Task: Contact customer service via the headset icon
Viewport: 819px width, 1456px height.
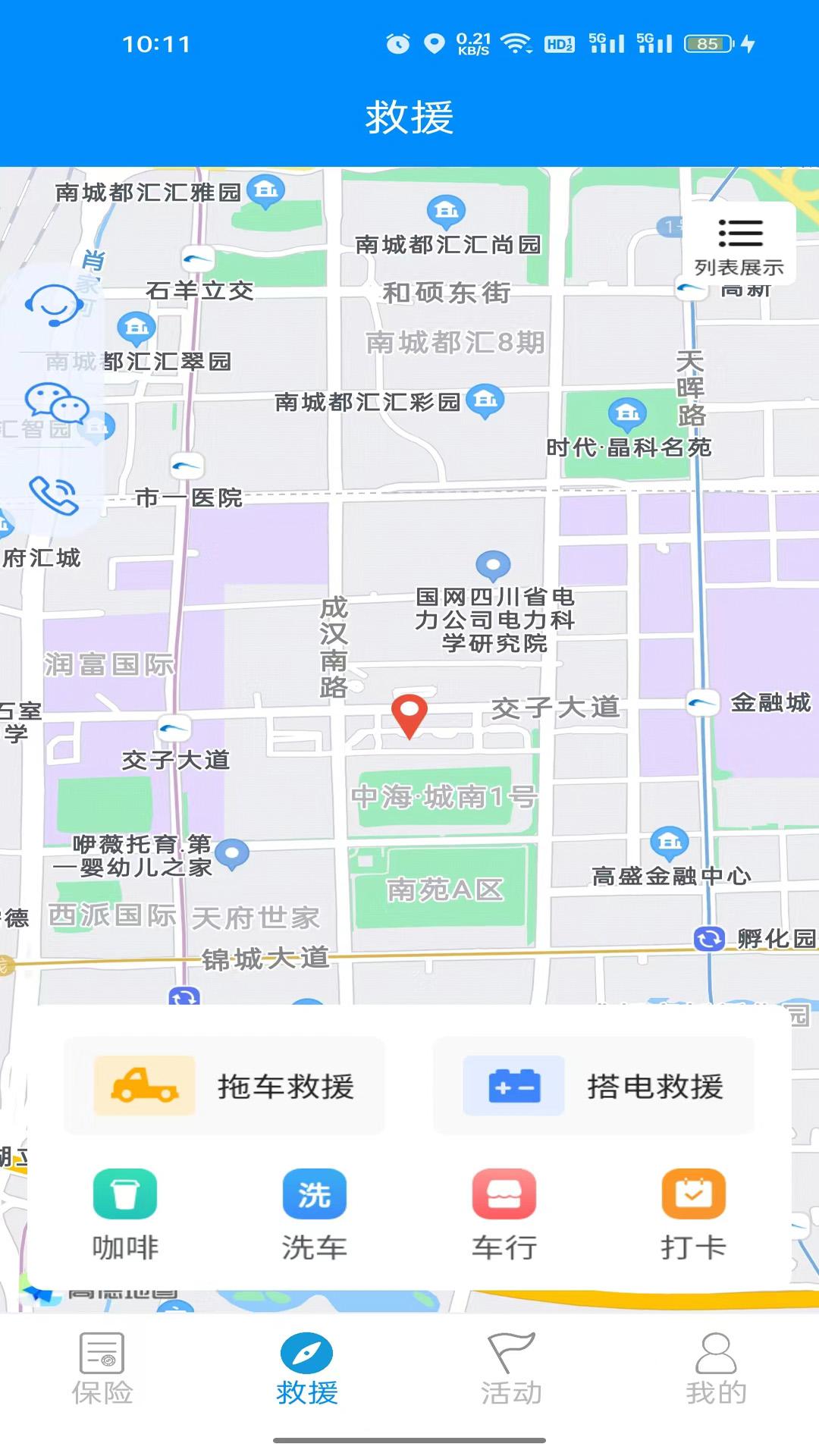Action: pos(53,306)
